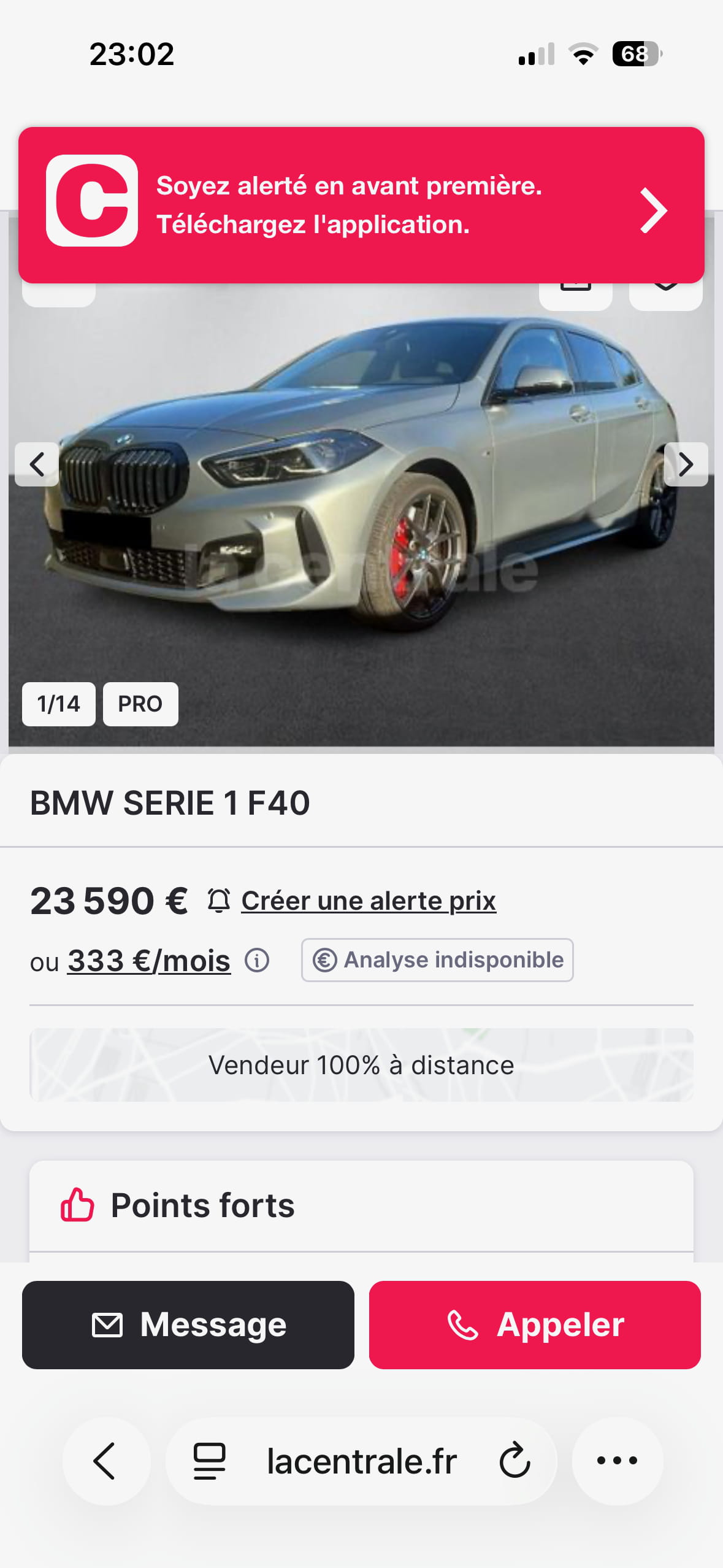Open the app download banner

tap(361, 205)
